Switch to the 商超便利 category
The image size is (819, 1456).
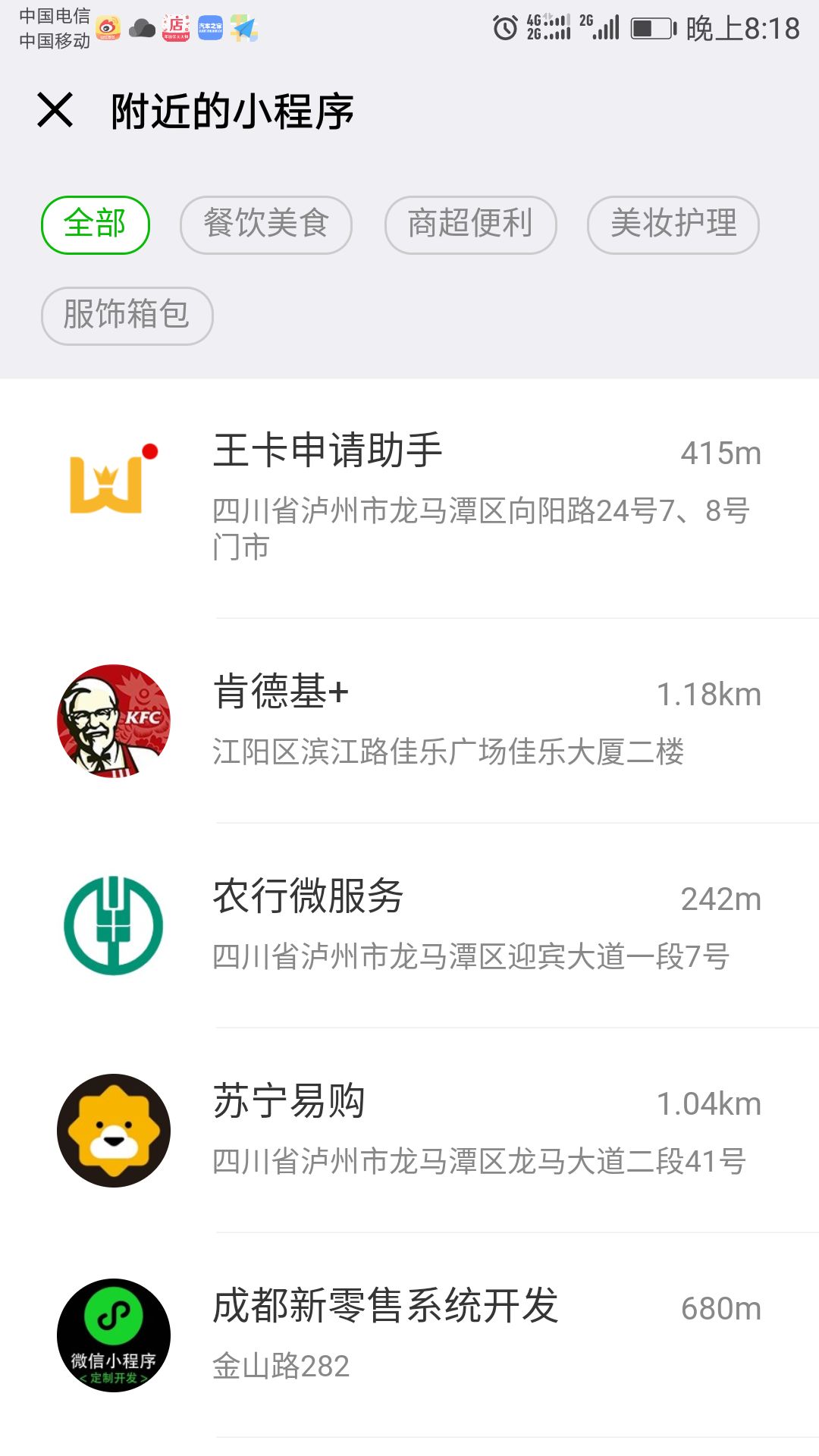click(x=470, y=224)
